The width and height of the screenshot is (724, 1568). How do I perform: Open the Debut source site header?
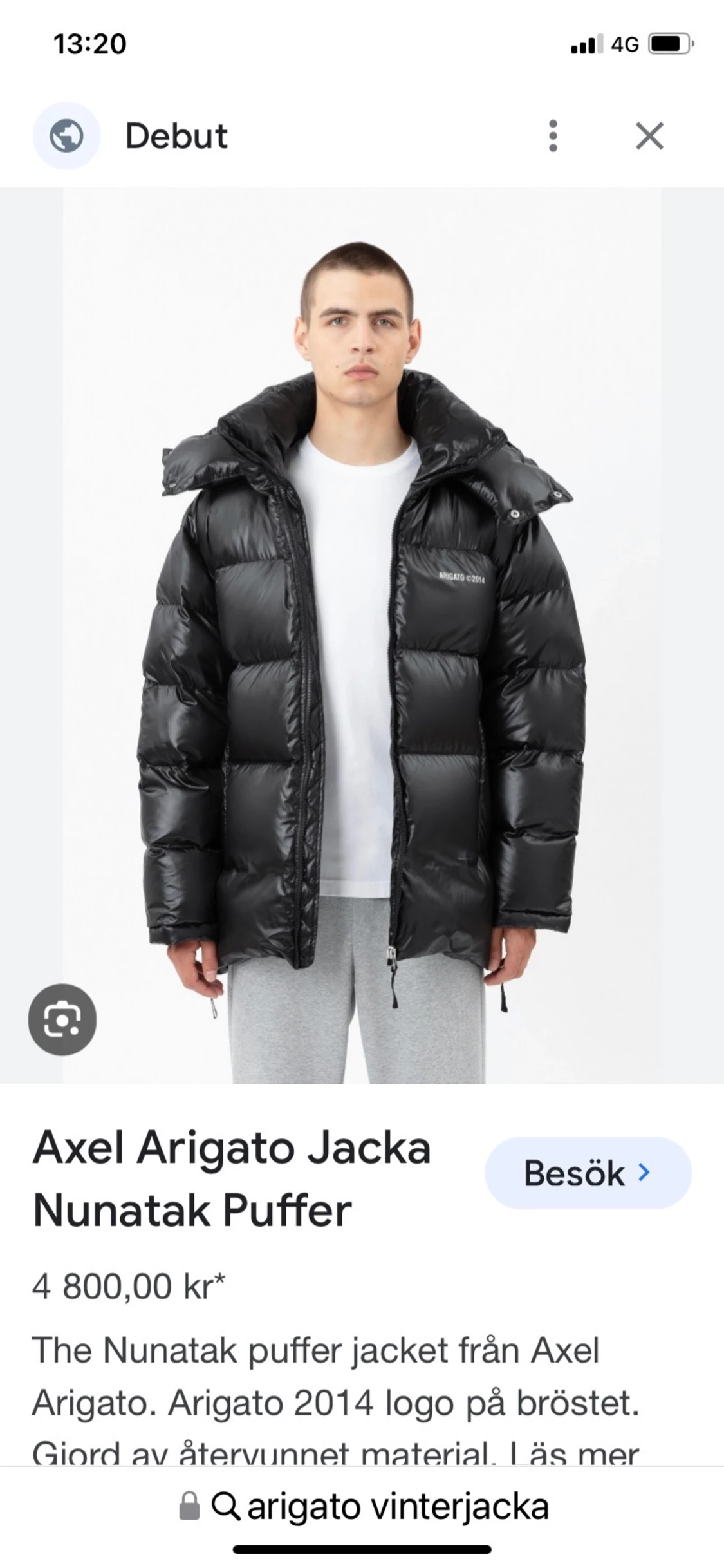click(175, 136)
